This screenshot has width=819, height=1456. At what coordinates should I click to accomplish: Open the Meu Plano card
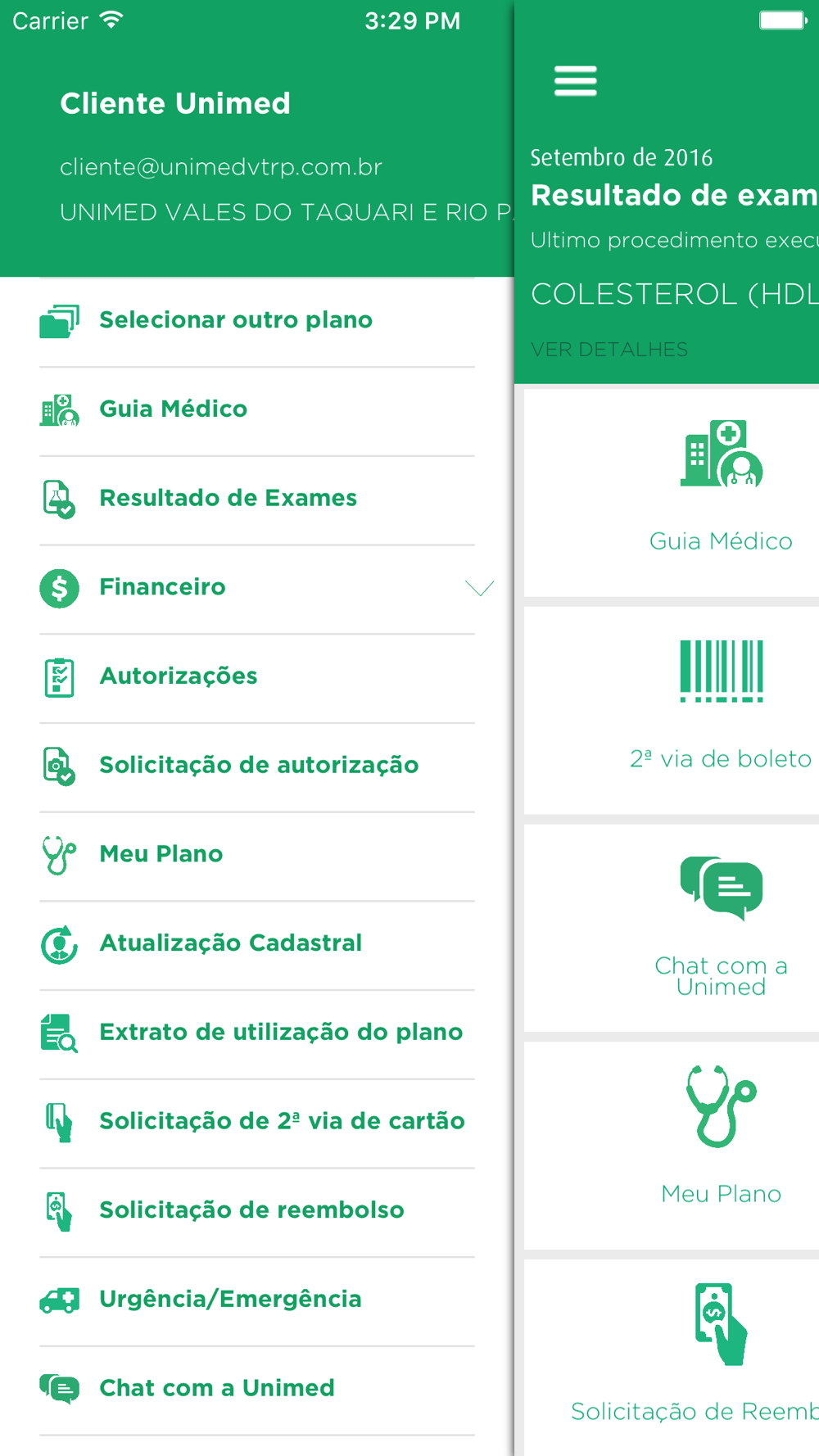(672, 1146)
